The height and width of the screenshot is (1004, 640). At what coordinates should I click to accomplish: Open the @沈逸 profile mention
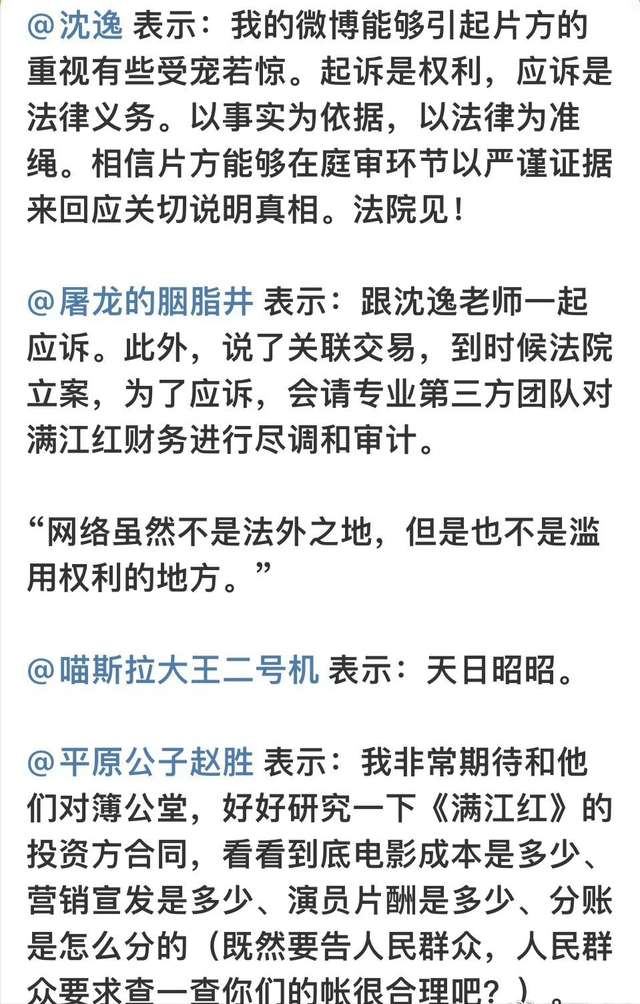[76, 24]
